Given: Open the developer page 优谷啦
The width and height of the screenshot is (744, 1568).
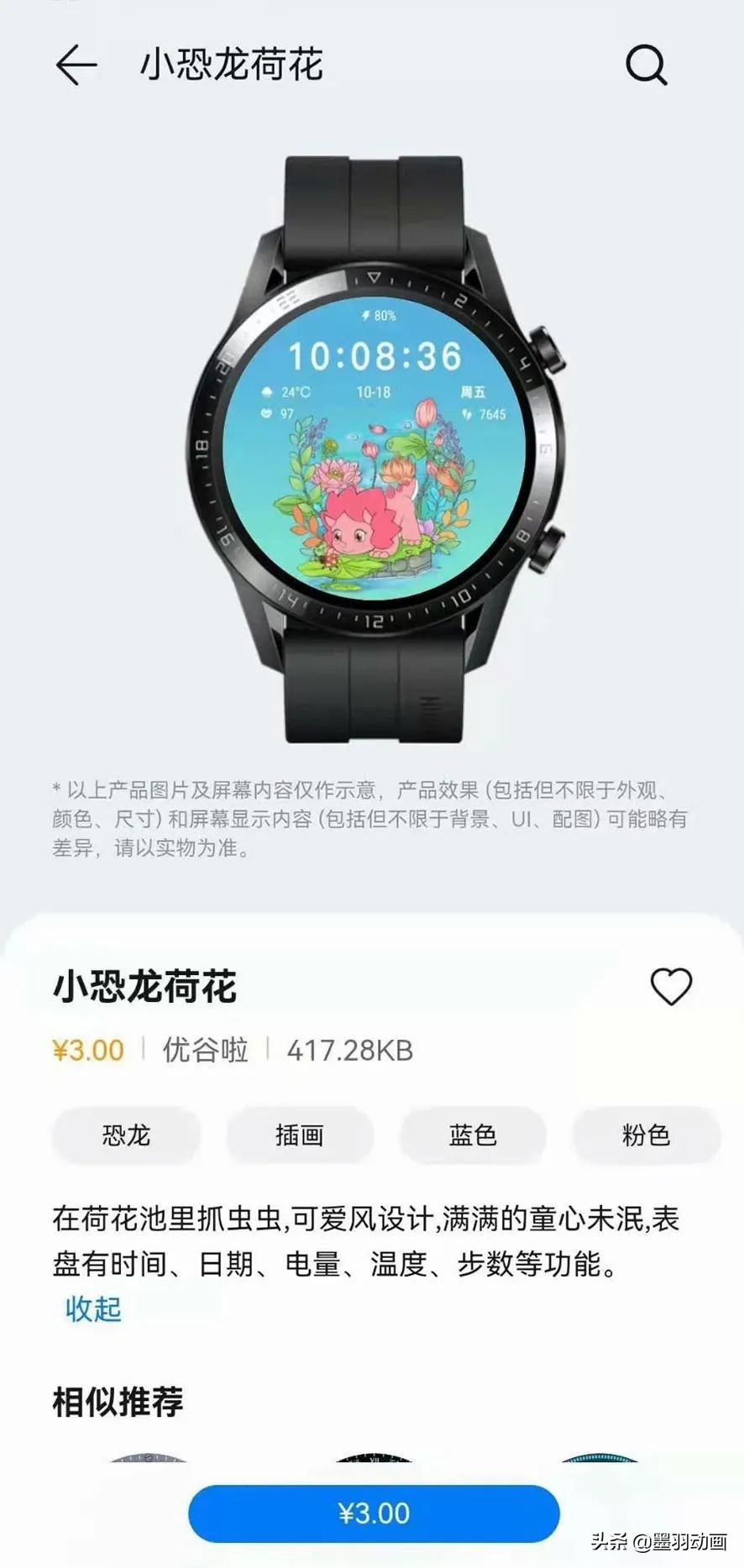Looking at the screenshot, I should [200, 1051].
